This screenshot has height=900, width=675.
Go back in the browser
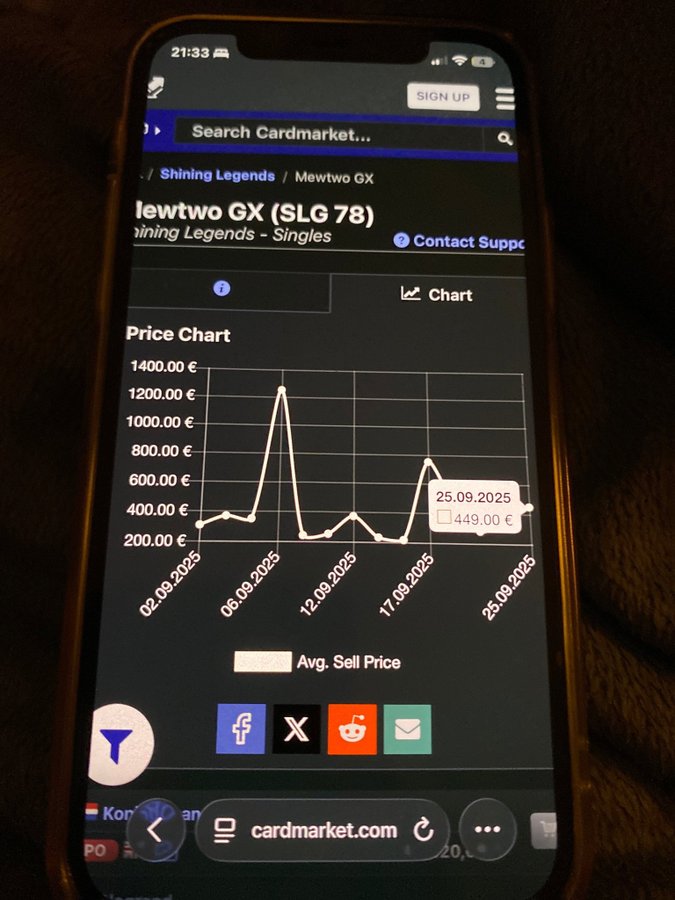(155, 829)
